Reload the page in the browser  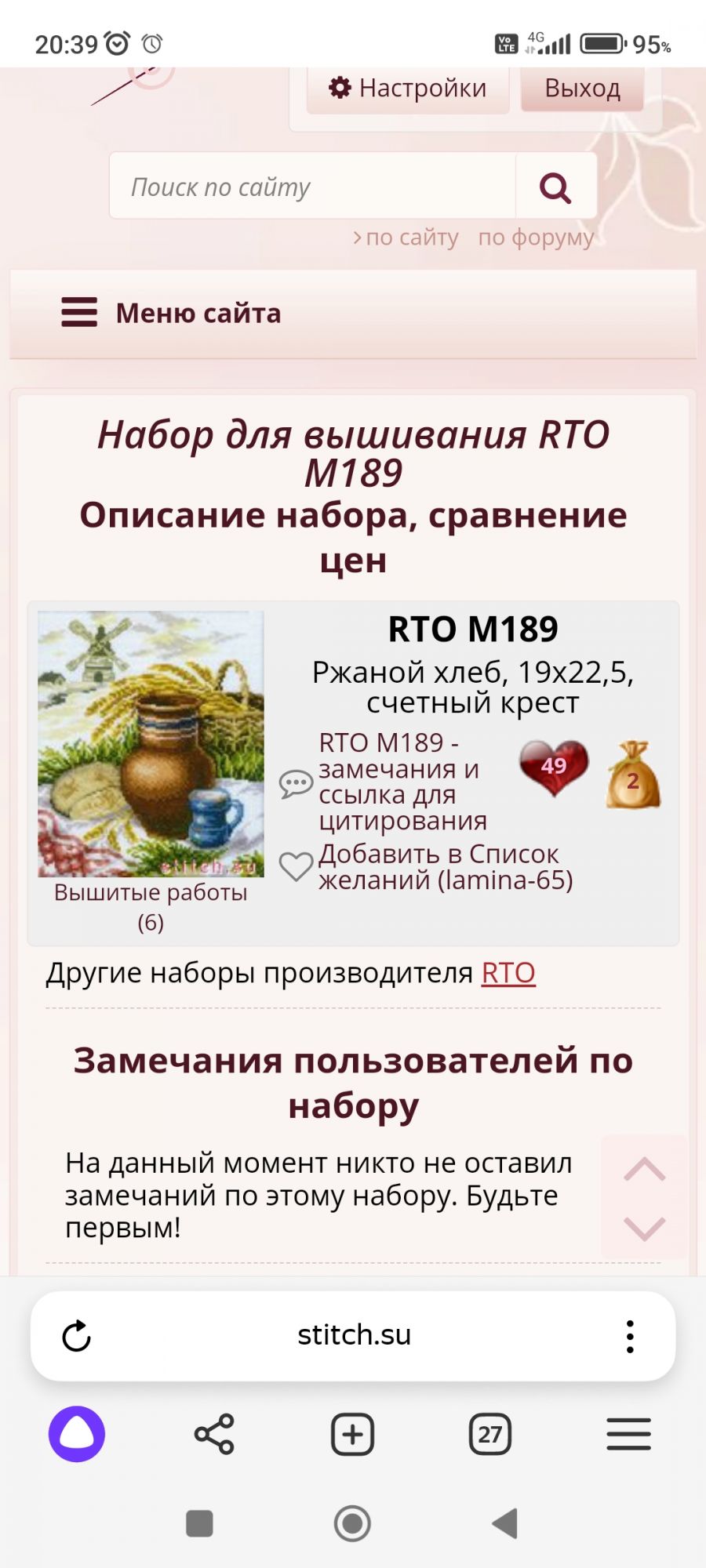pyautogui.click(x=77, y=1336)
